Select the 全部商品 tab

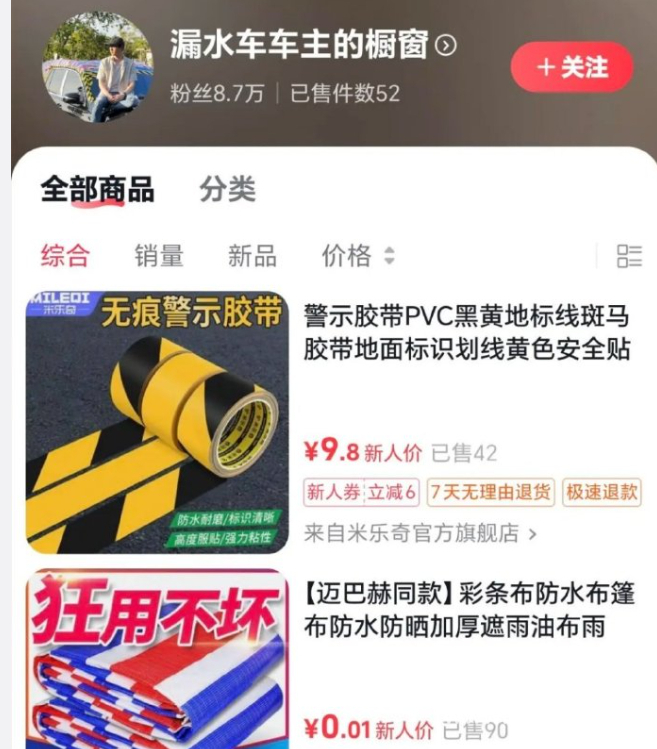coord(97,189)
